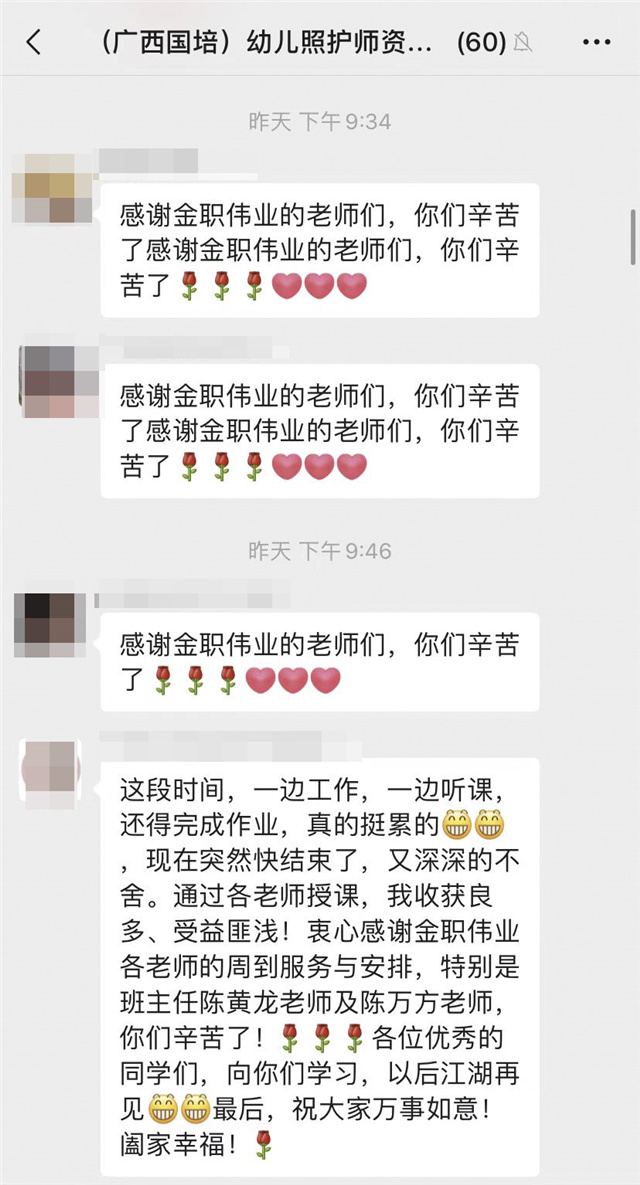Screen dimensions: 640x1185
Task: Open the chat's more options menu
Action: 596,43
